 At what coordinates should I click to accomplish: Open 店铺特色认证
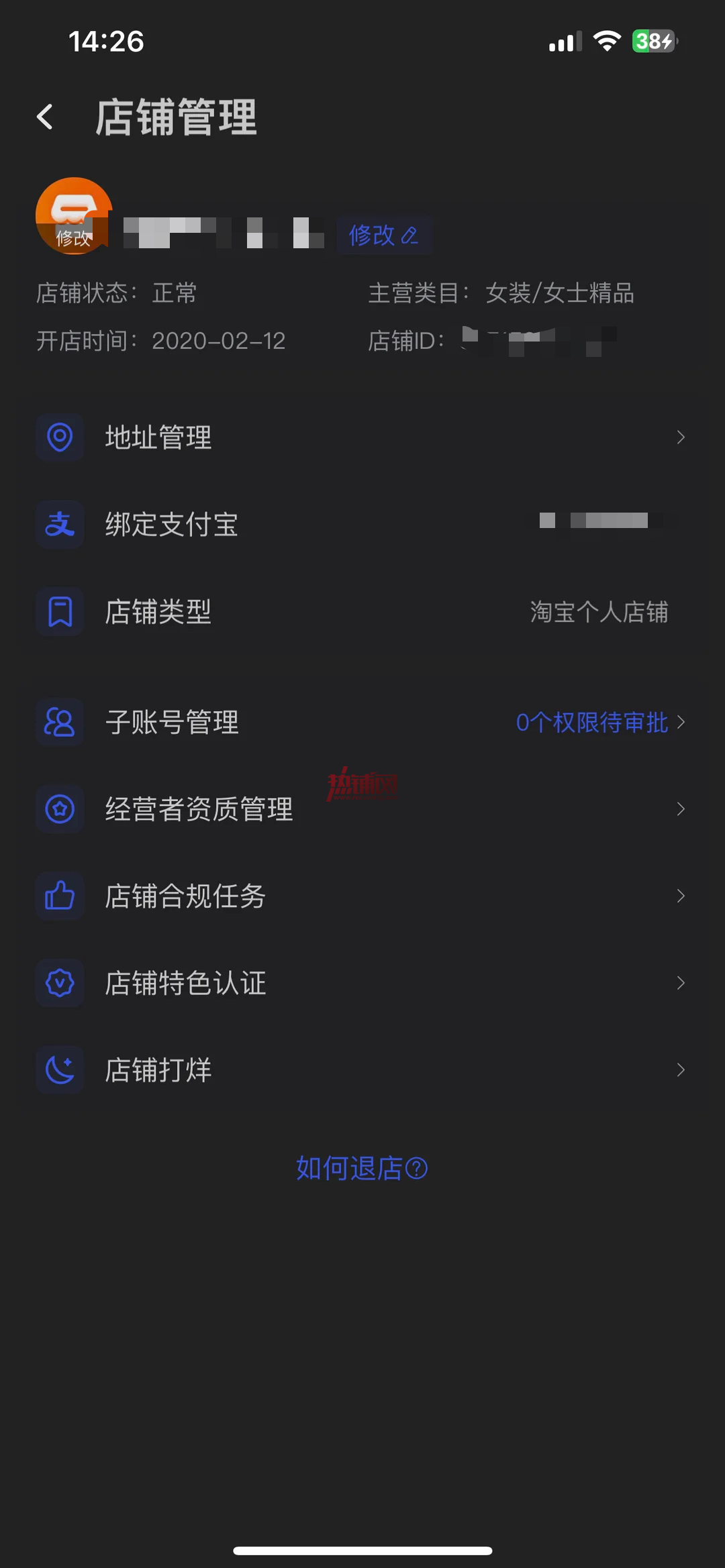(x=362, y=983)
